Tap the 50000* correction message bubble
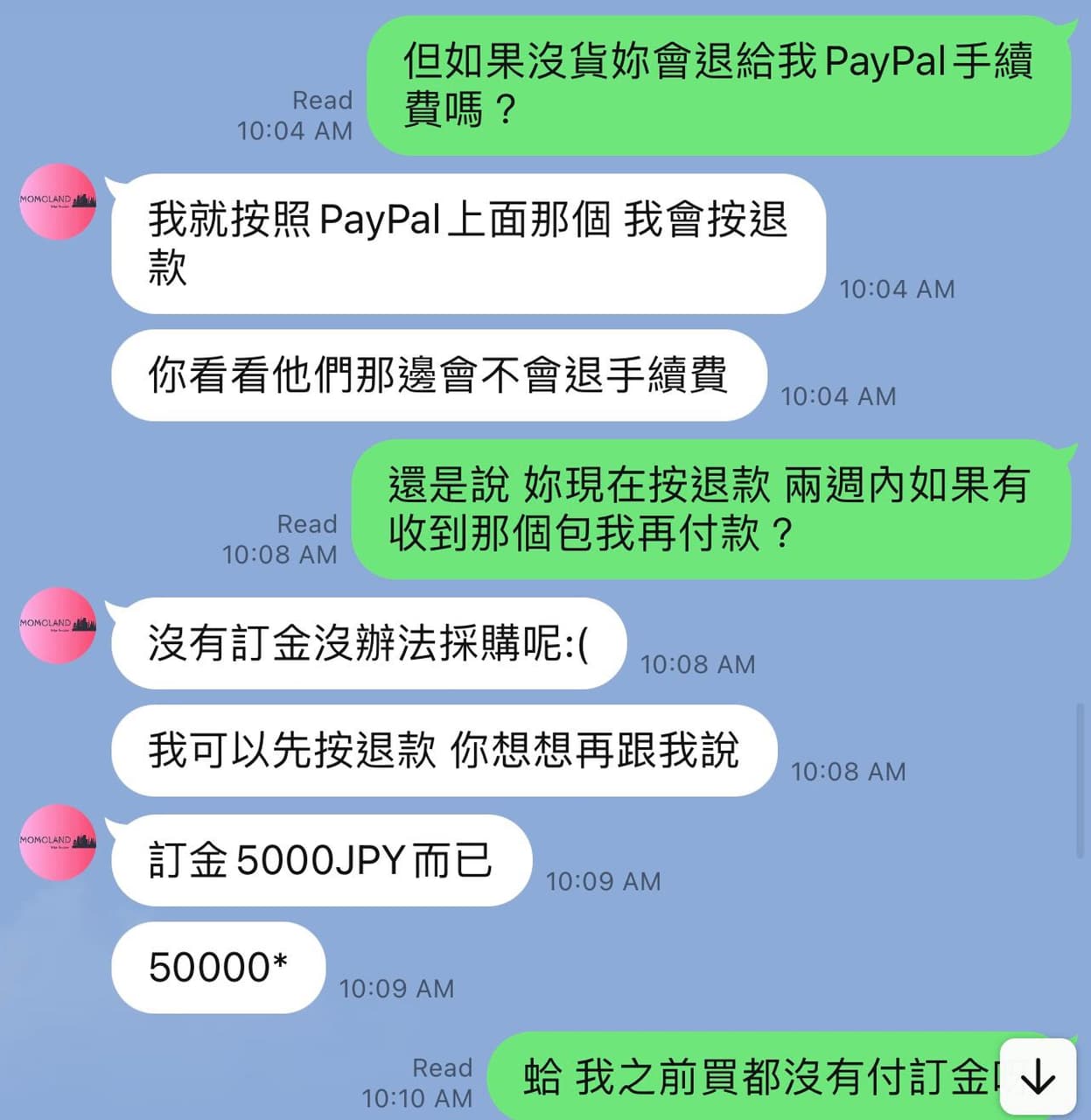1091x1120 pixels. pos(215,969)
